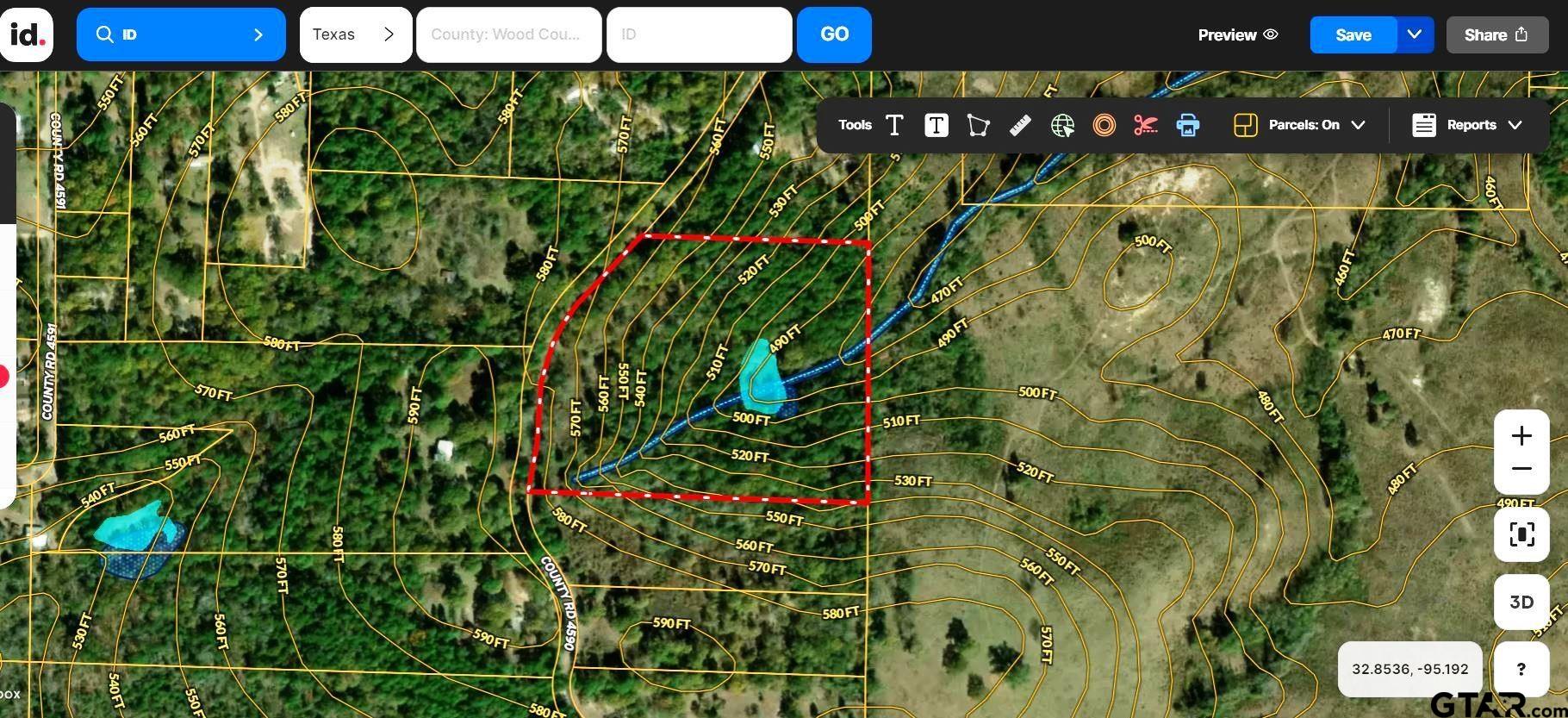Image resolution: width=1568 pixels, height=718 pixels.
Task: Print the map
Action: click(x=1188, y=125)
